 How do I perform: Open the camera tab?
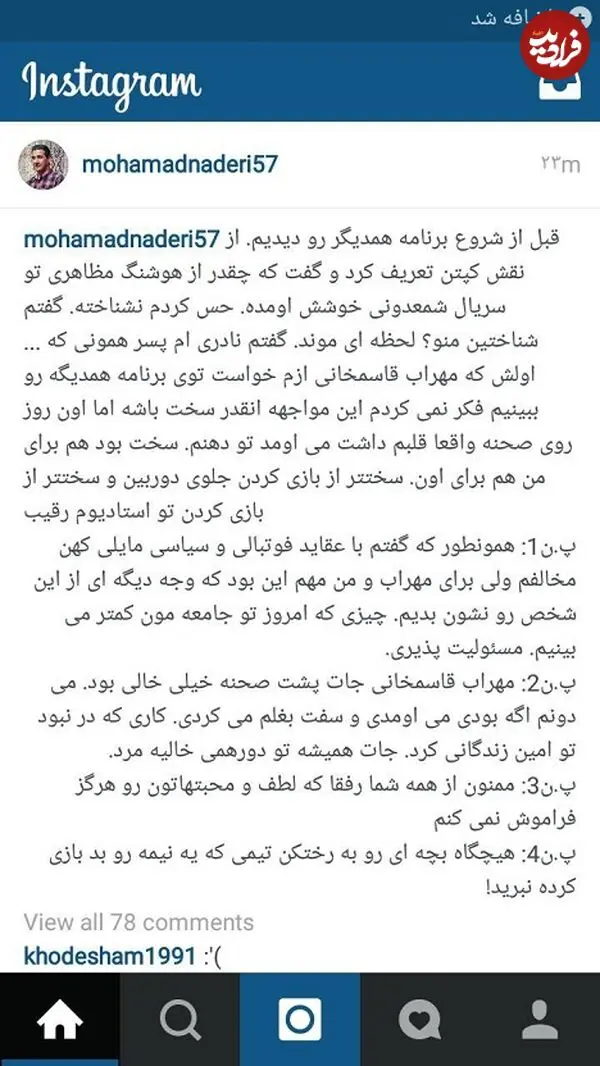(300, 1020)
